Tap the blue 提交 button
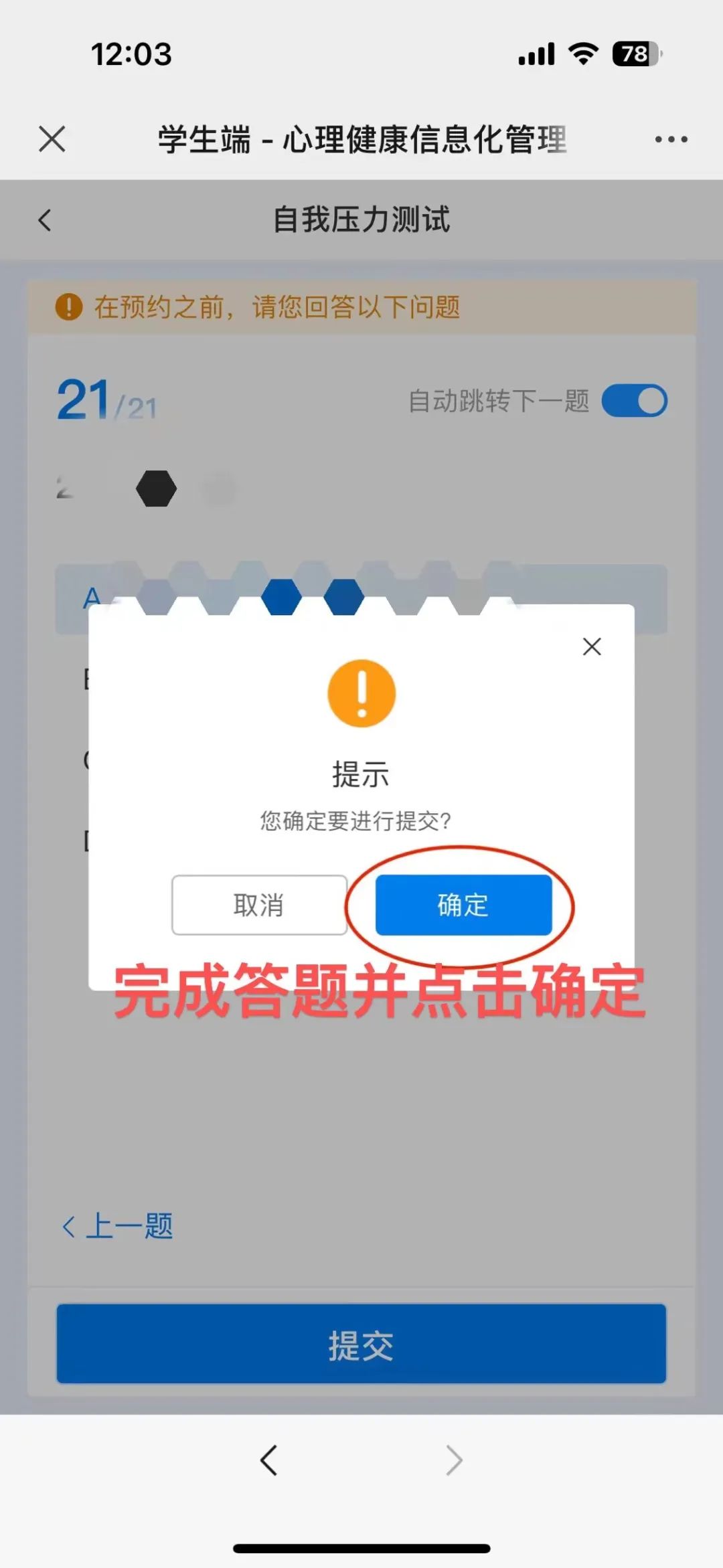This screenshot has width=723, height=1568. coord(361,1344)
